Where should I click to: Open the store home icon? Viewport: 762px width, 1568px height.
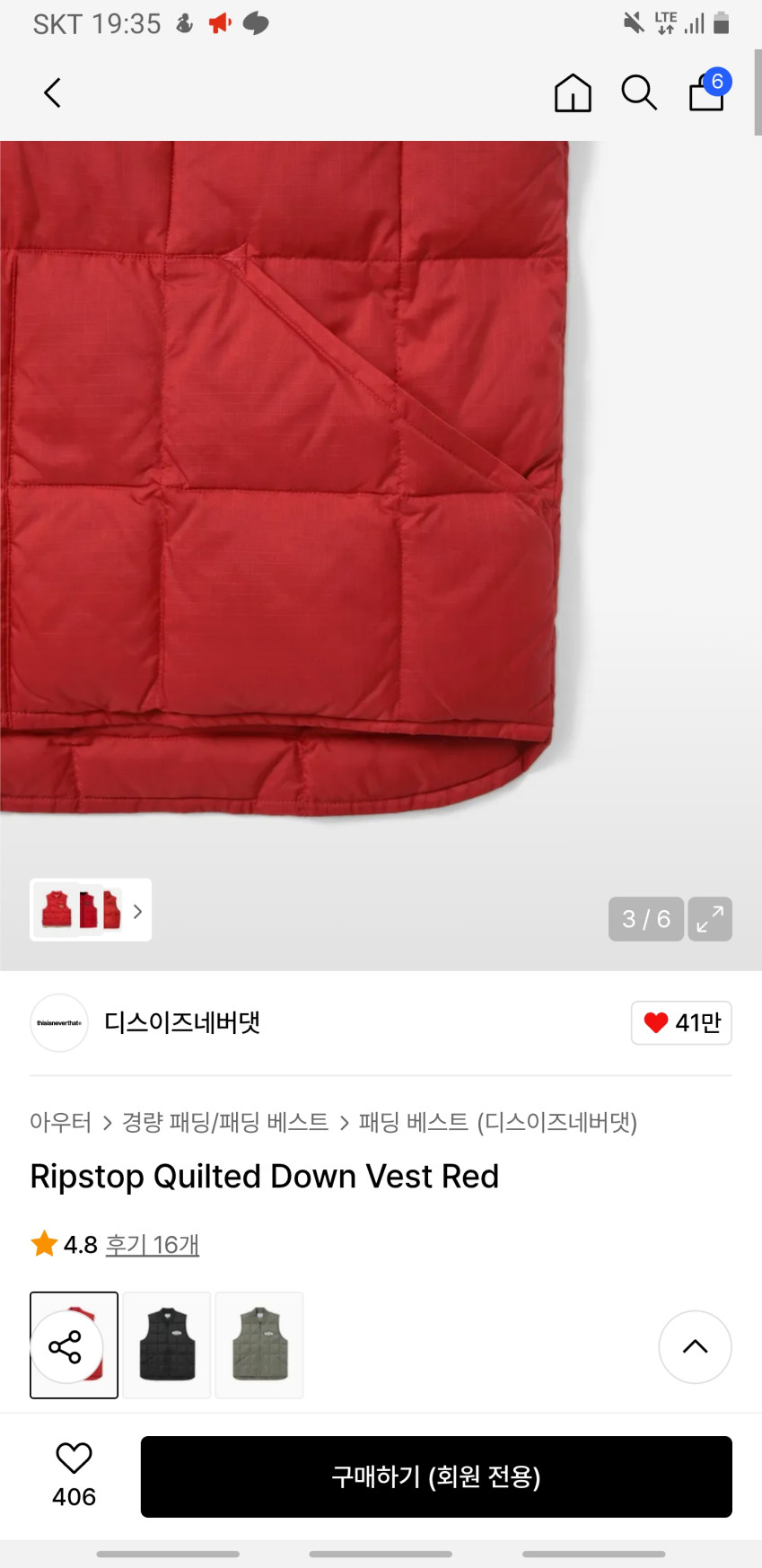click(x=573, y=92)
